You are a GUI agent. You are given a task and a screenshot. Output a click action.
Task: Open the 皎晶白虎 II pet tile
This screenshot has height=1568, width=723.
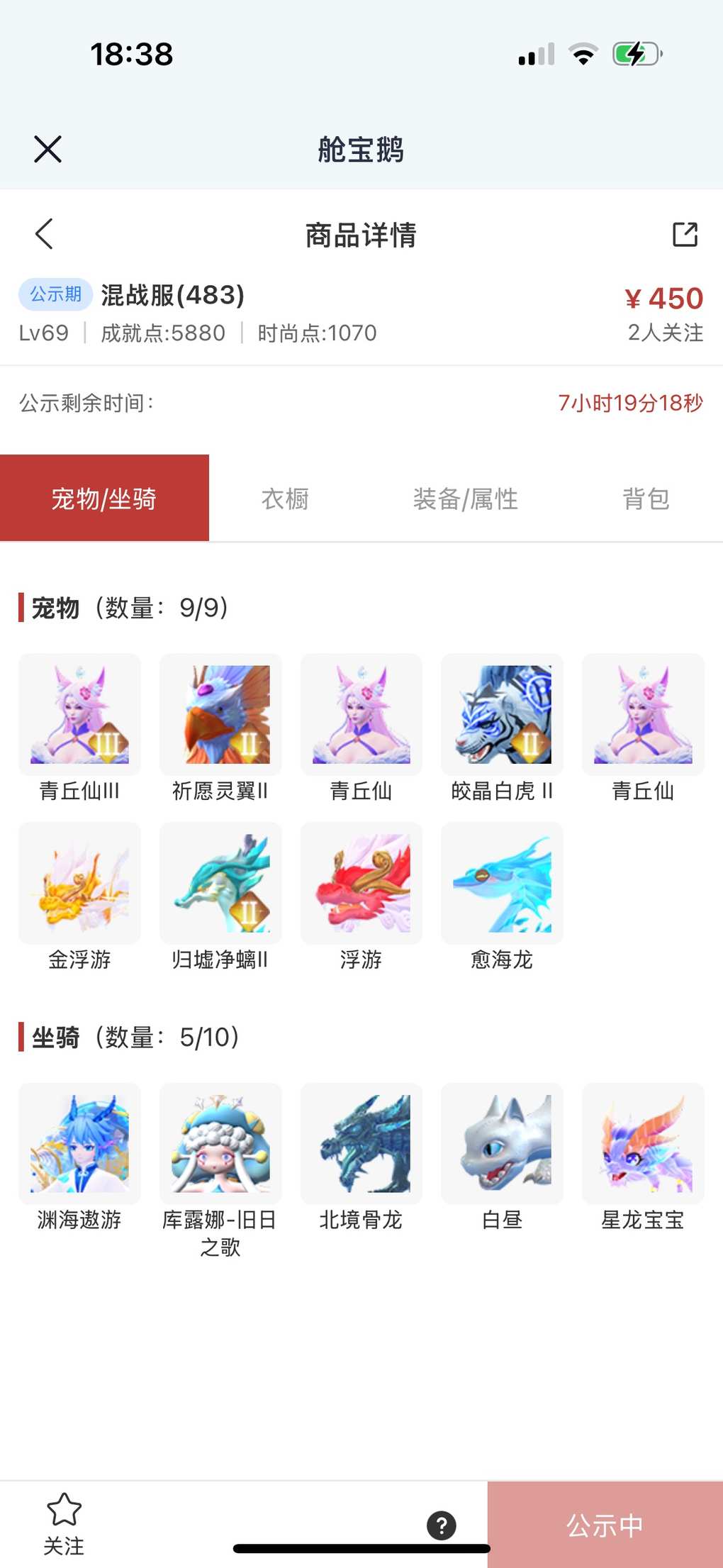click(x=502, y=715)
